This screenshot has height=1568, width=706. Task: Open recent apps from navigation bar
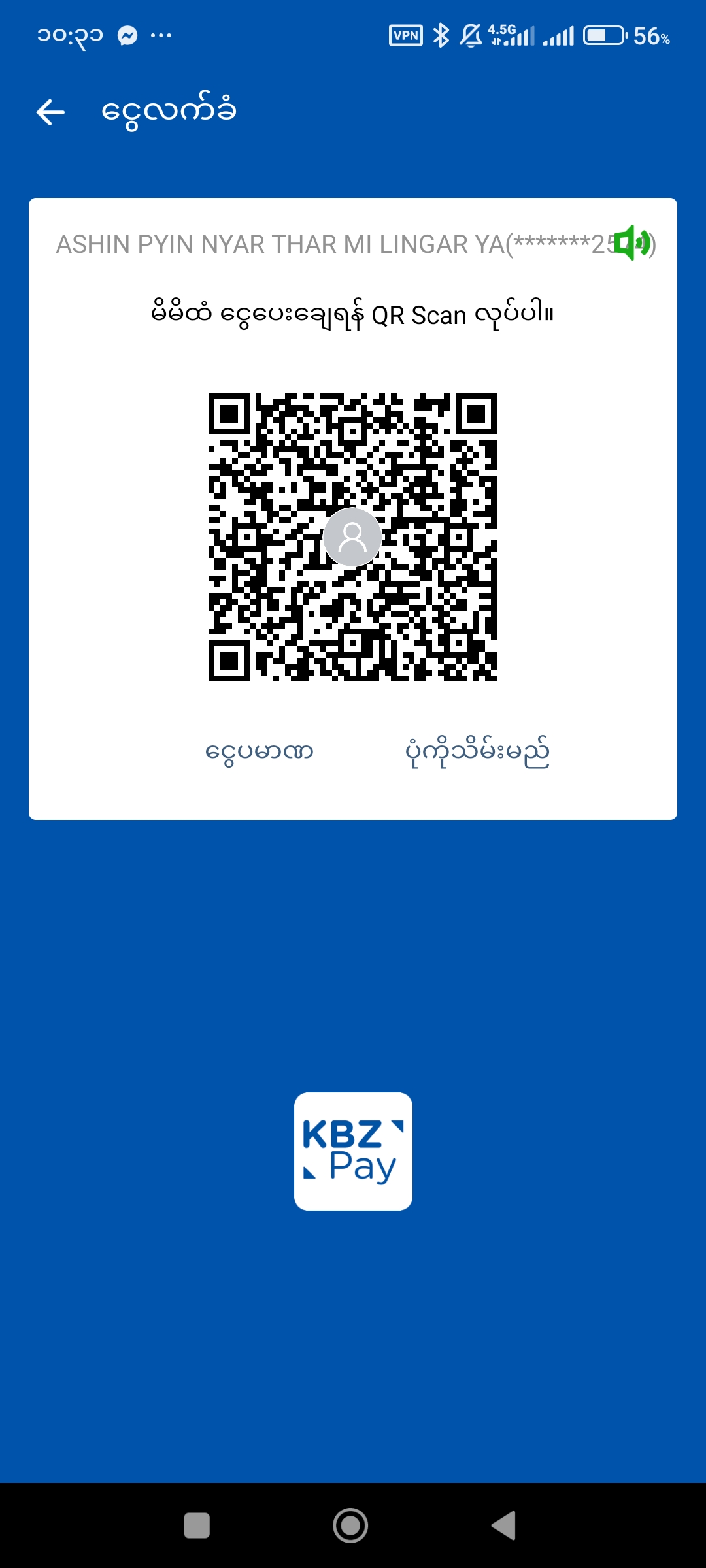tap(197, 1526)
